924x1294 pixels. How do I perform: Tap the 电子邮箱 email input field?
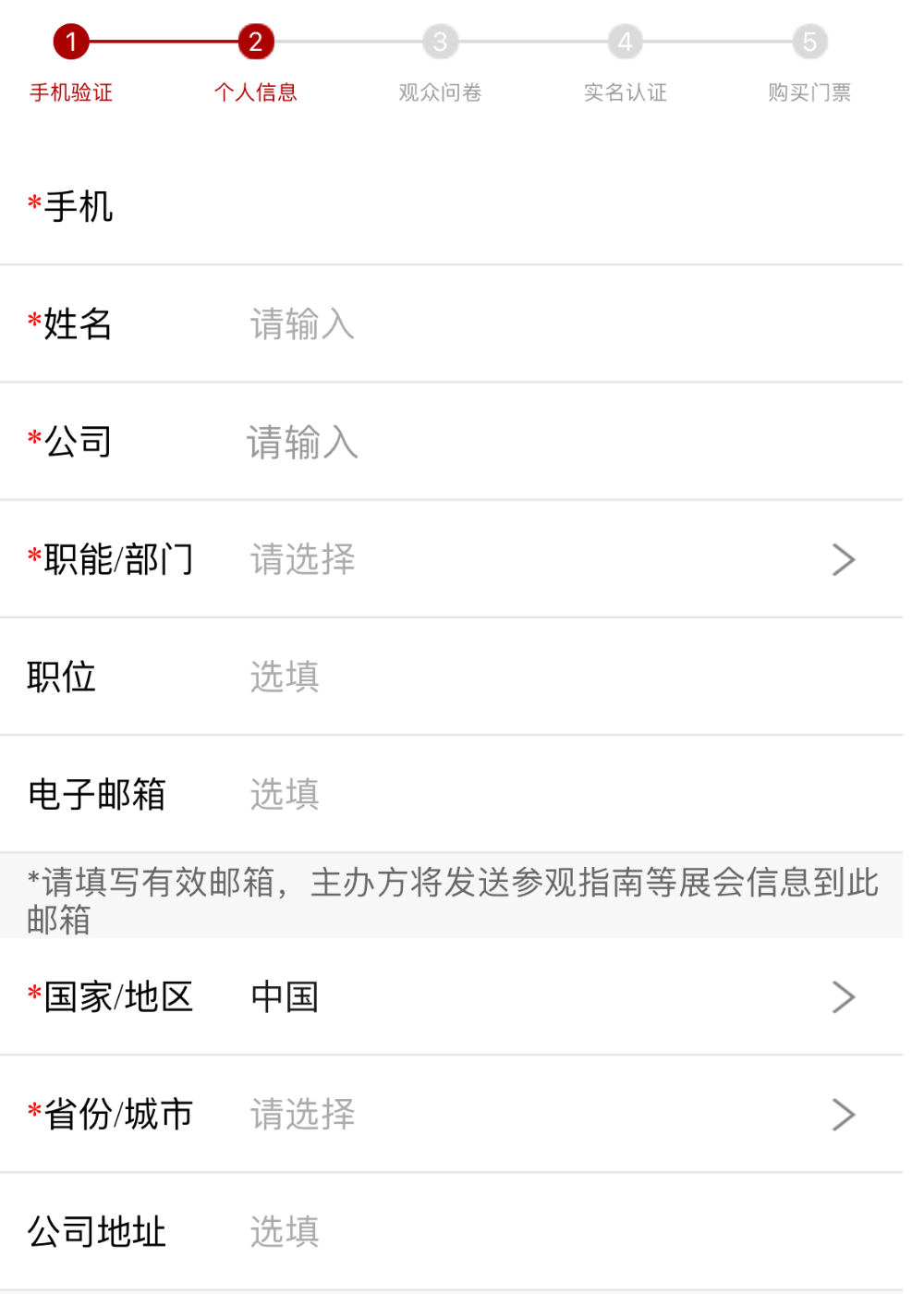point(517,794)
